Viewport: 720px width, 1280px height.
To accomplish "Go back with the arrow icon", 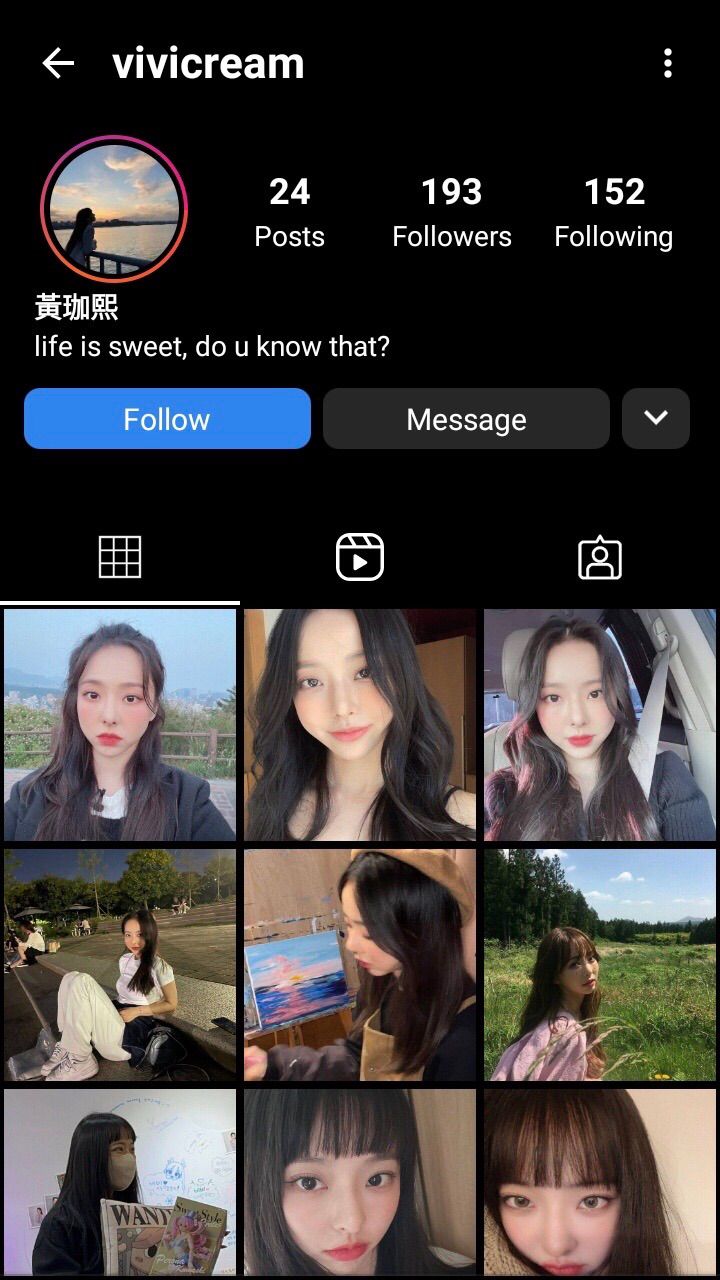I will tap(58, 64).
